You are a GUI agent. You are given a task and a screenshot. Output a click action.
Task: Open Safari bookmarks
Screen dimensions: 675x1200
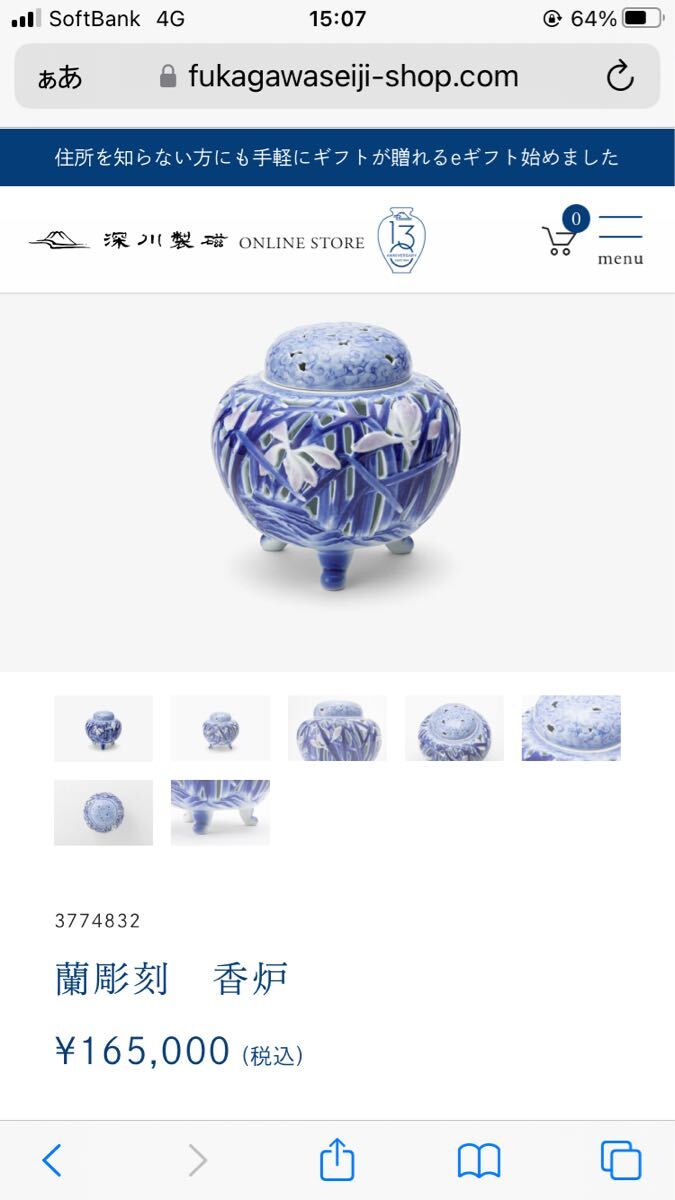(x=479, y=1160)
